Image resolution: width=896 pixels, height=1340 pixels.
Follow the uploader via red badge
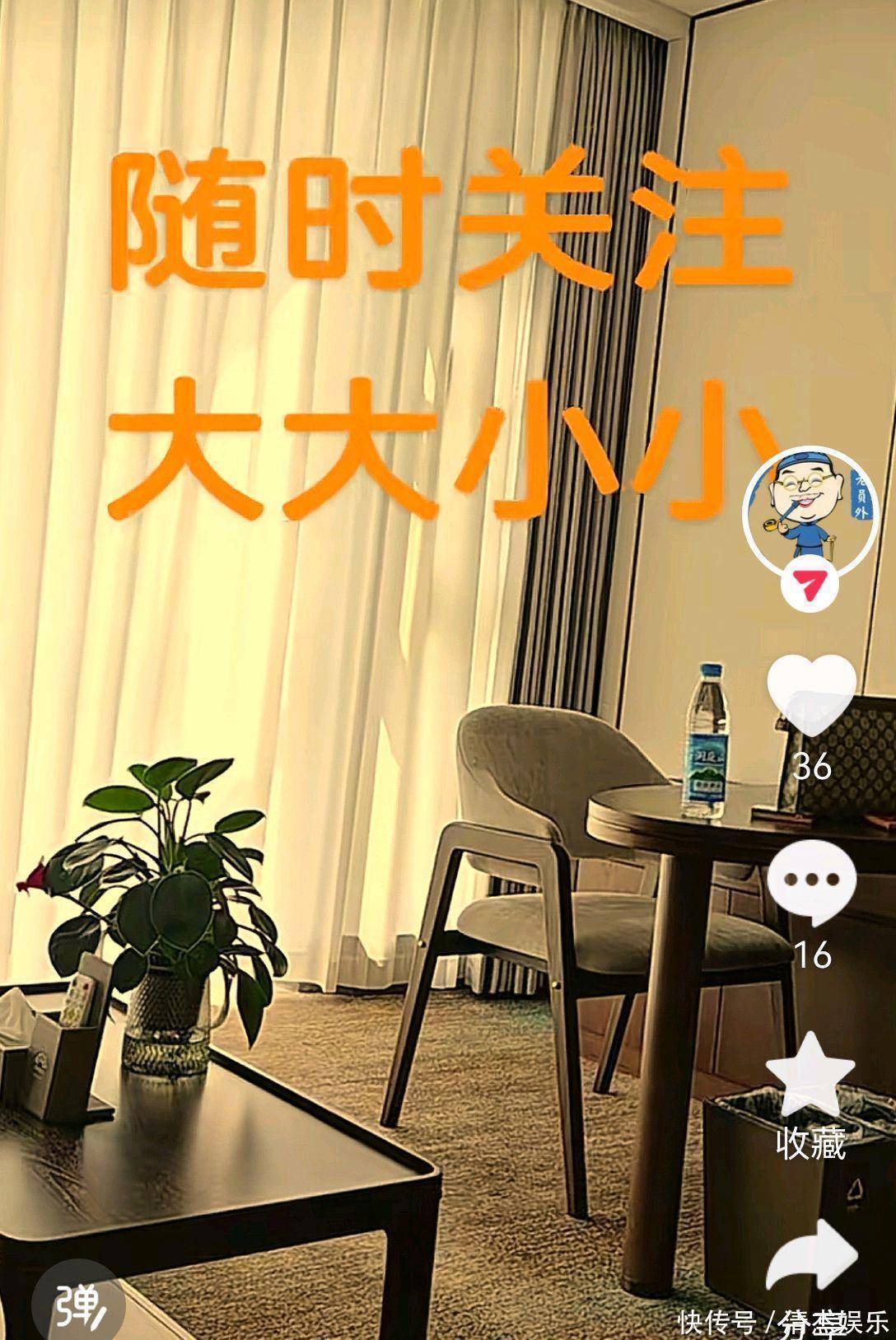point(810,586)
